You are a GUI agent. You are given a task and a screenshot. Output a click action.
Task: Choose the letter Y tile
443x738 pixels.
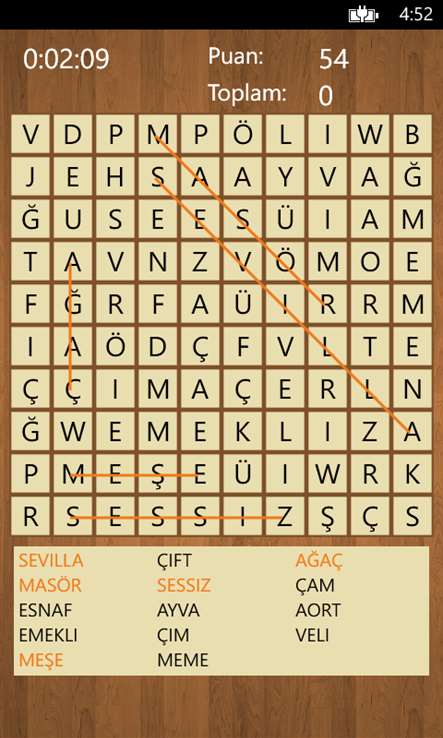(x=285, y=176)
